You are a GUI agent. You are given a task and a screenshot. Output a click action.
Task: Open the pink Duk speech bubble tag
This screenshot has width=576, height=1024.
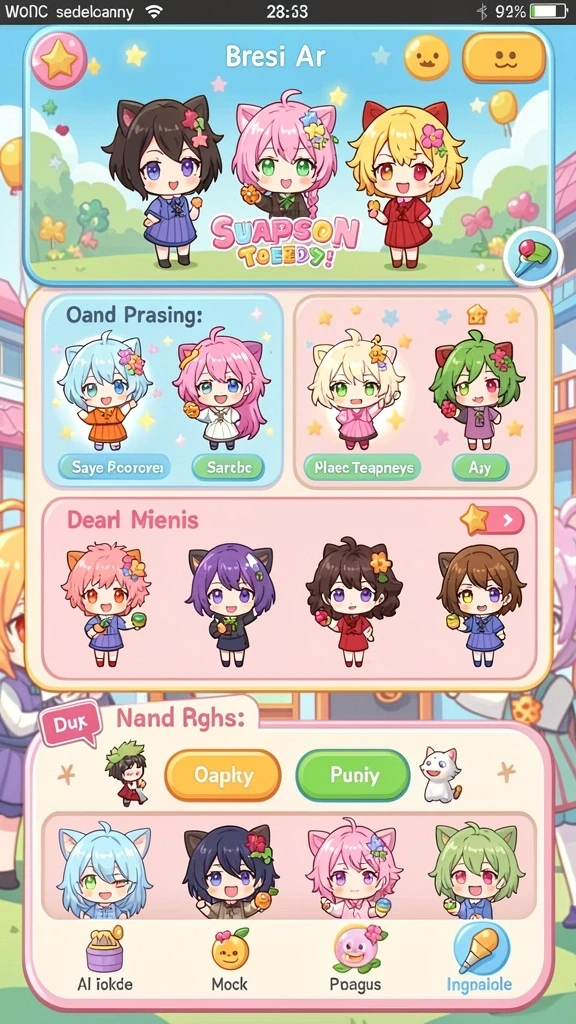(71, 724)
